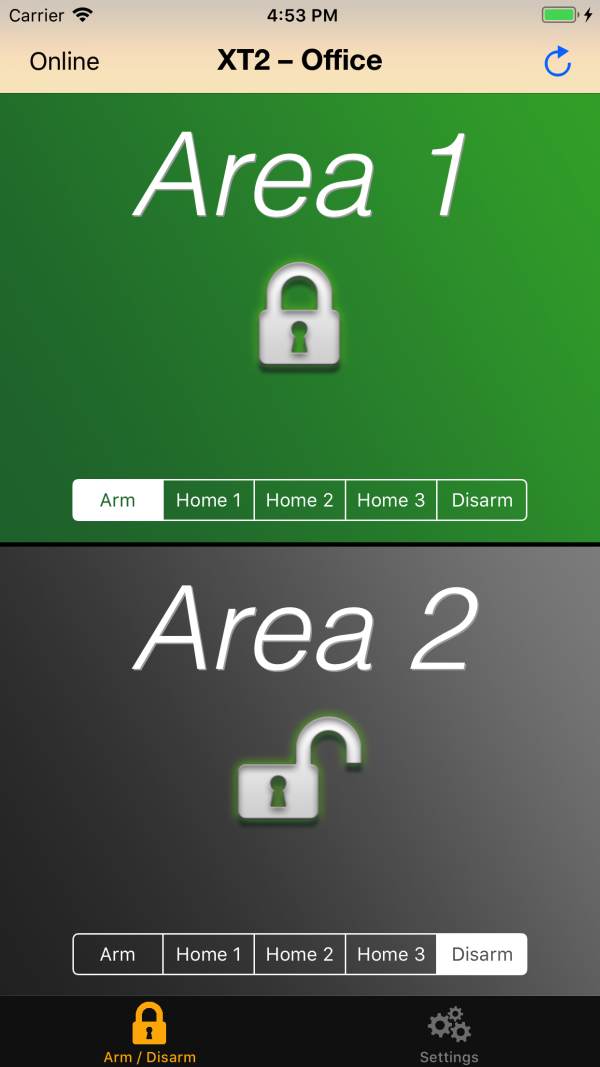600x1067 pixels.
Task: Refresh the panel status
Action: 557,62
